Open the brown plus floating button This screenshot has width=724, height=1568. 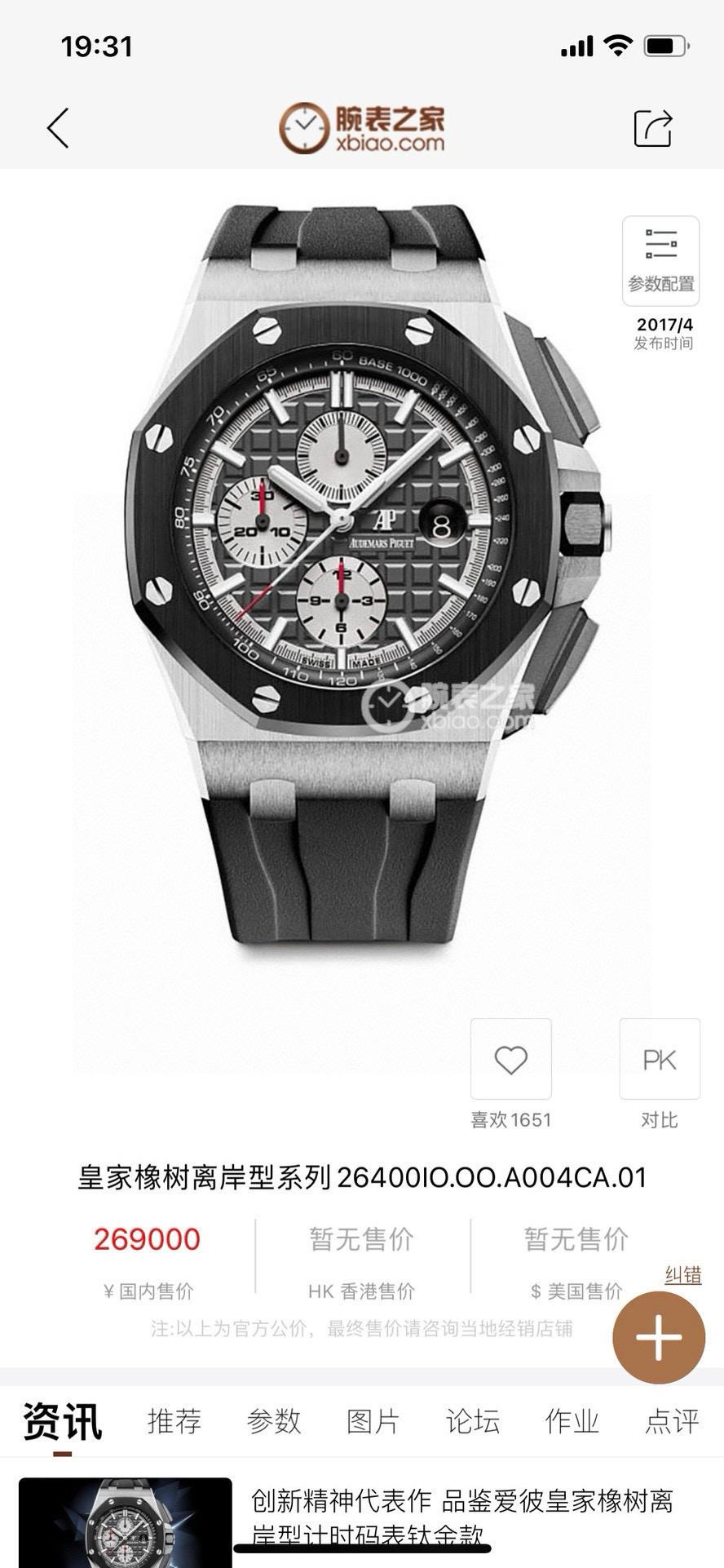pyautogui.click(x=659, y=1337)
